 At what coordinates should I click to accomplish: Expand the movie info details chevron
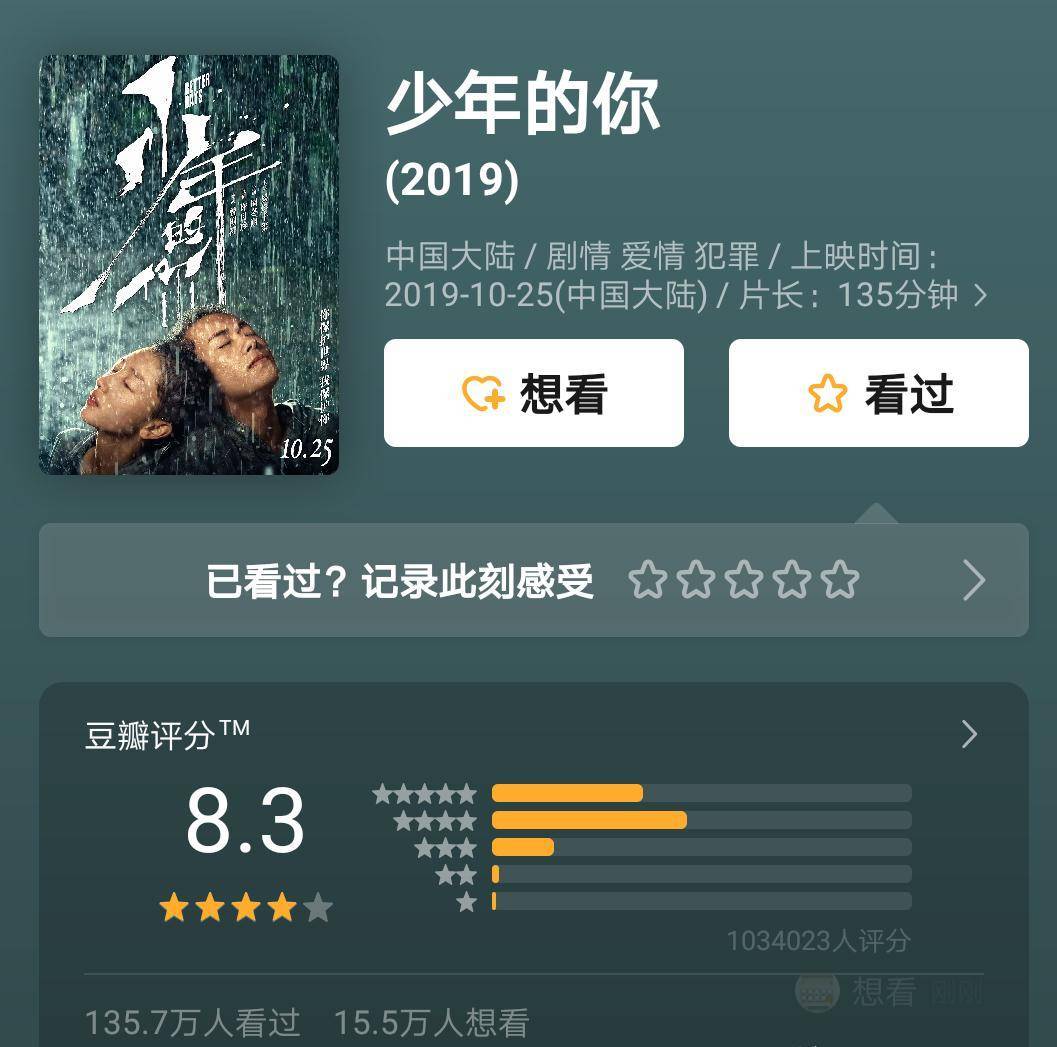click(x=980, y=296)
